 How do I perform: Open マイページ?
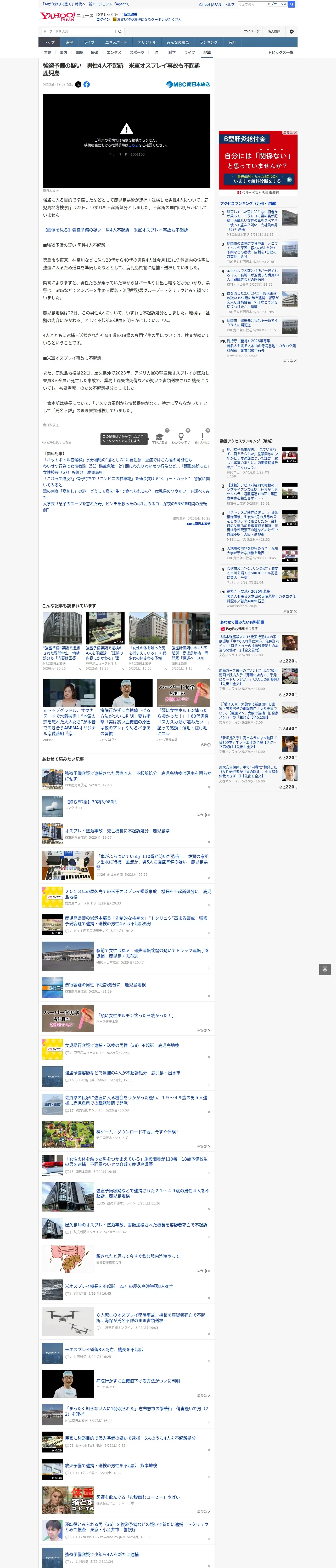251,31
